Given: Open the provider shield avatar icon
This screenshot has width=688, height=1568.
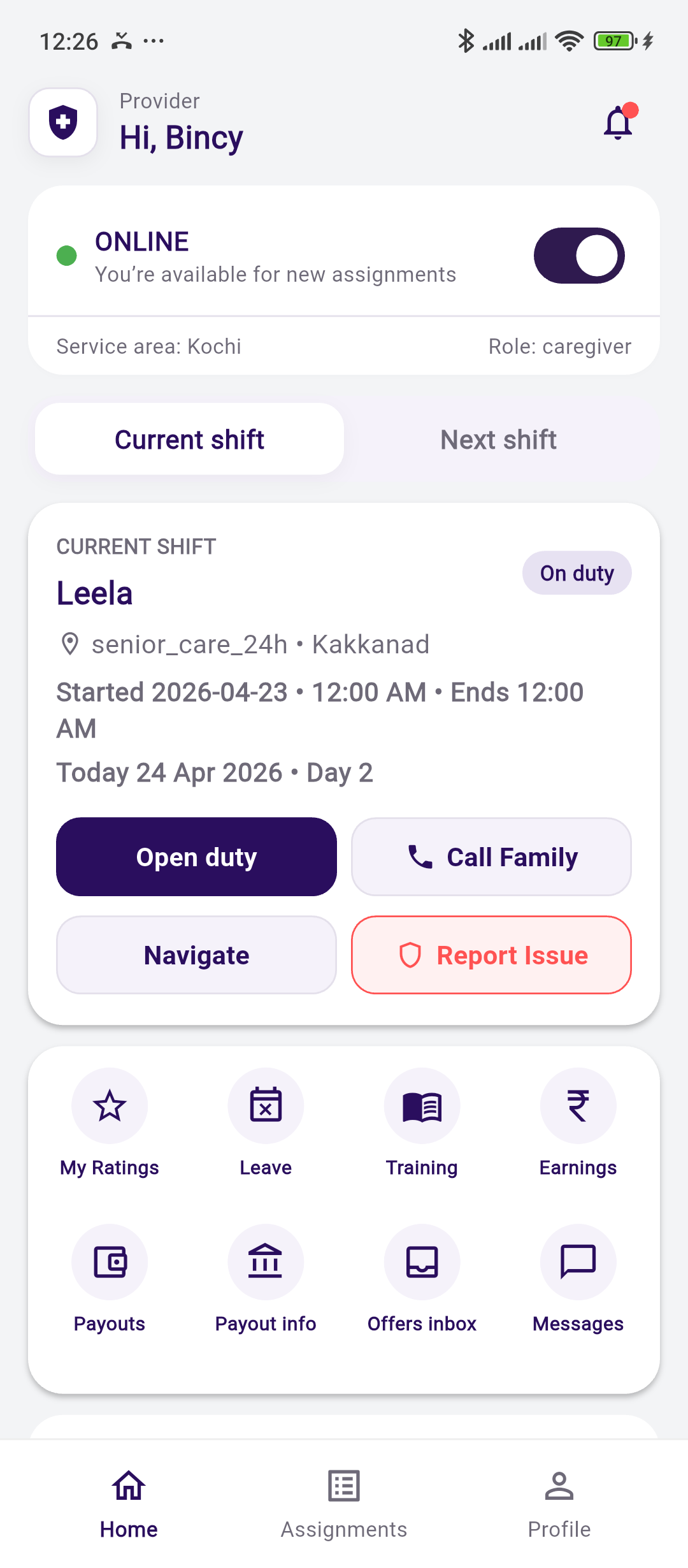Looking at the screenshot, I should pos(62,123).
